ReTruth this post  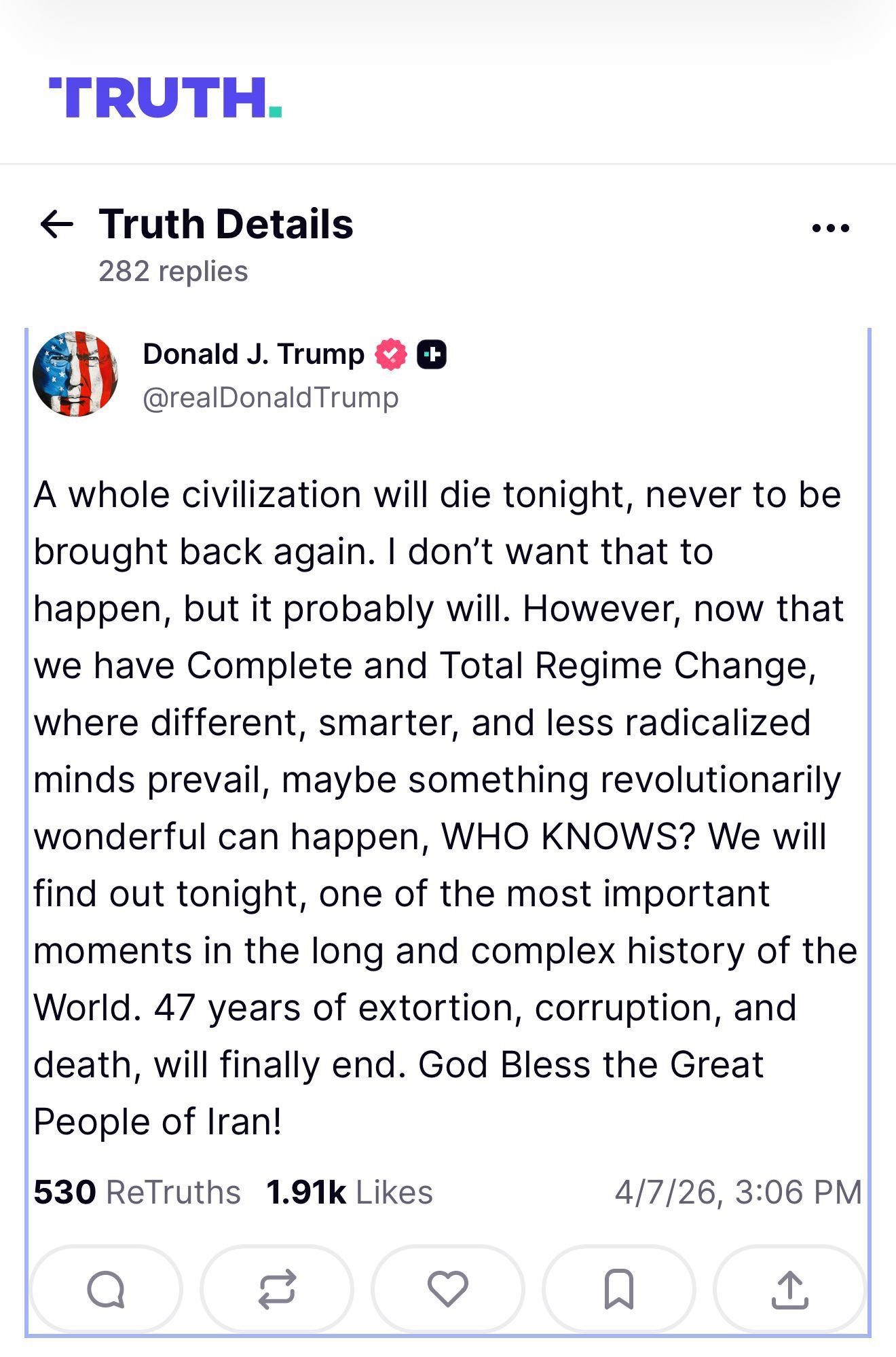pos(277,1288)
